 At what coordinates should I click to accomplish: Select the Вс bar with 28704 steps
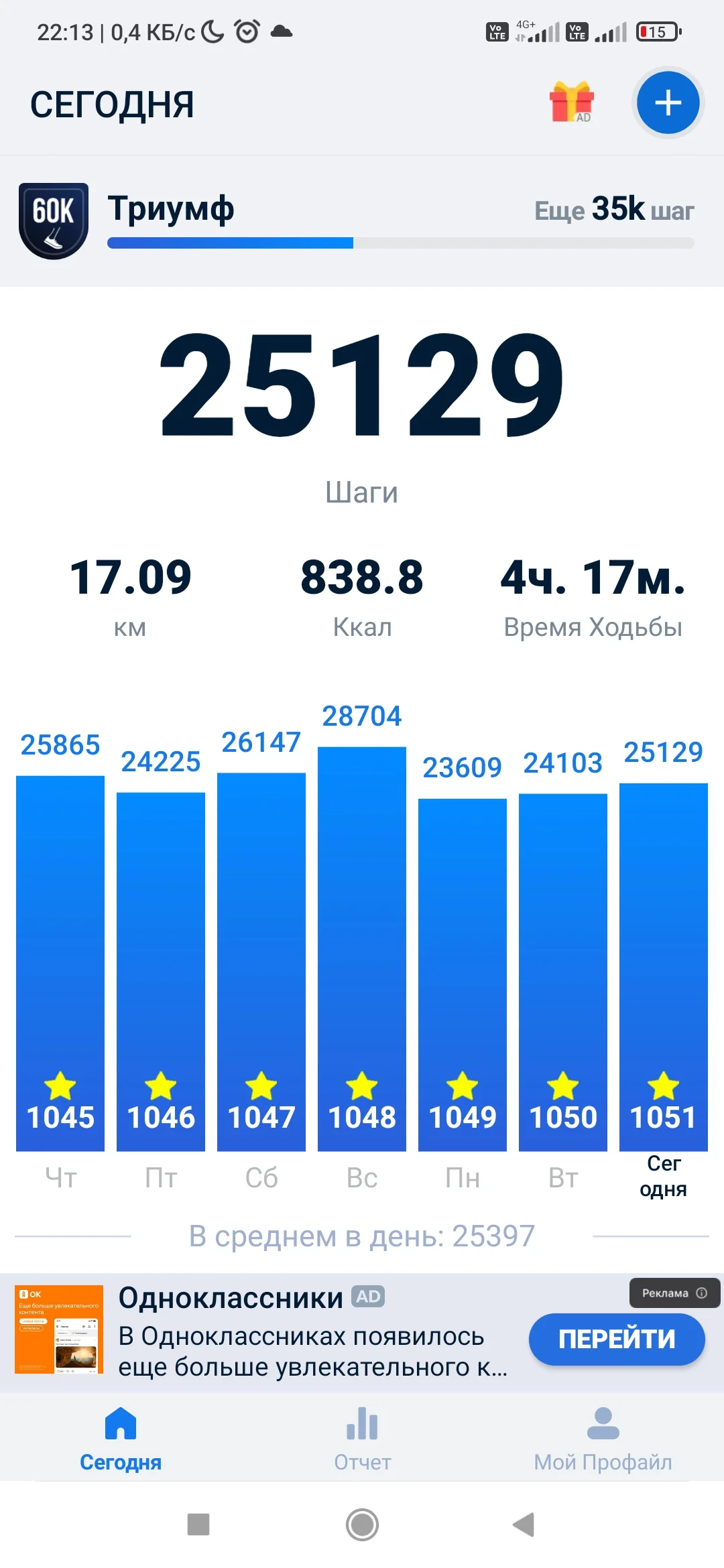[x=362, y=948]
